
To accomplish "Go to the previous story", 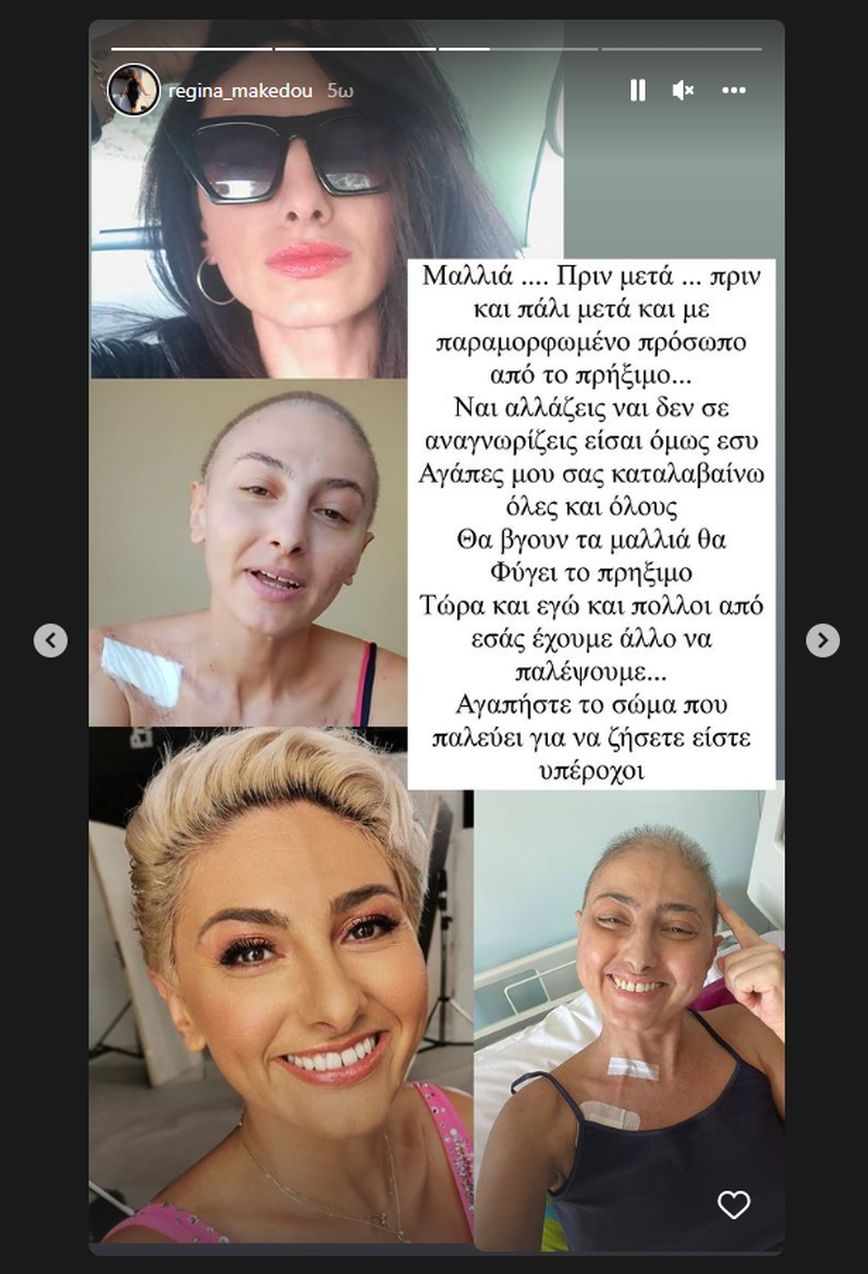I will pyautogui.click(x=51, y=640).
